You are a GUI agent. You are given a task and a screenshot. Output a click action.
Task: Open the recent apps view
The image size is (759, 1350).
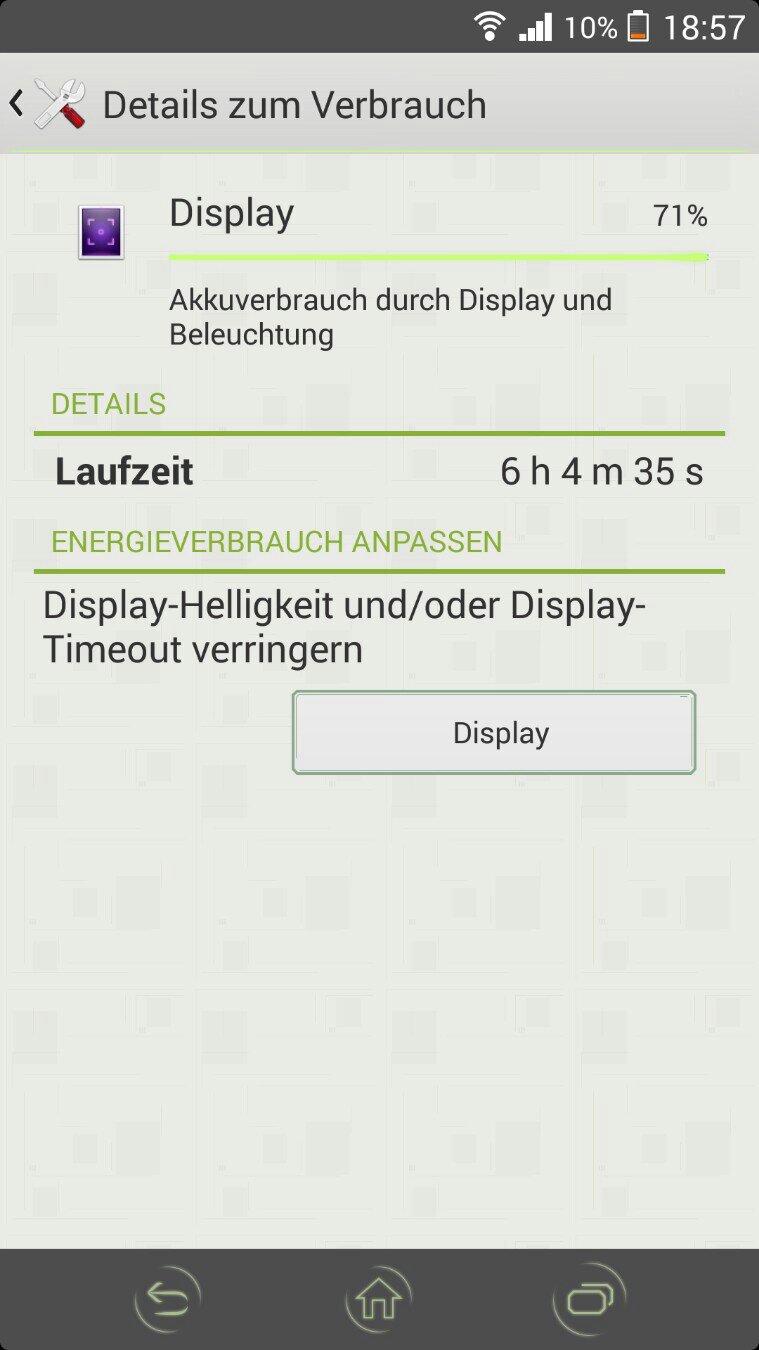click(590, 1299)
